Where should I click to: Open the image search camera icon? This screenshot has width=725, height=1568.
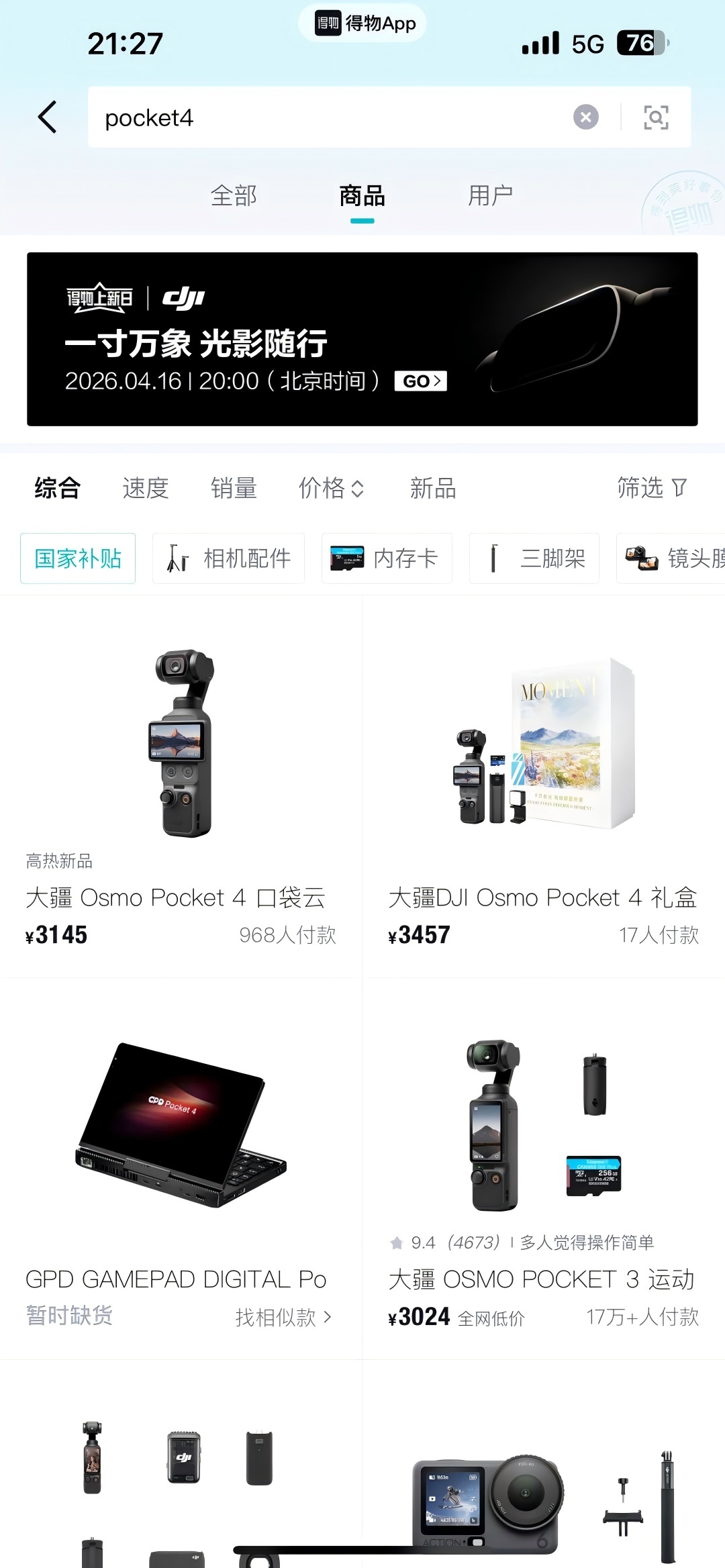click(x=656, y=117)
